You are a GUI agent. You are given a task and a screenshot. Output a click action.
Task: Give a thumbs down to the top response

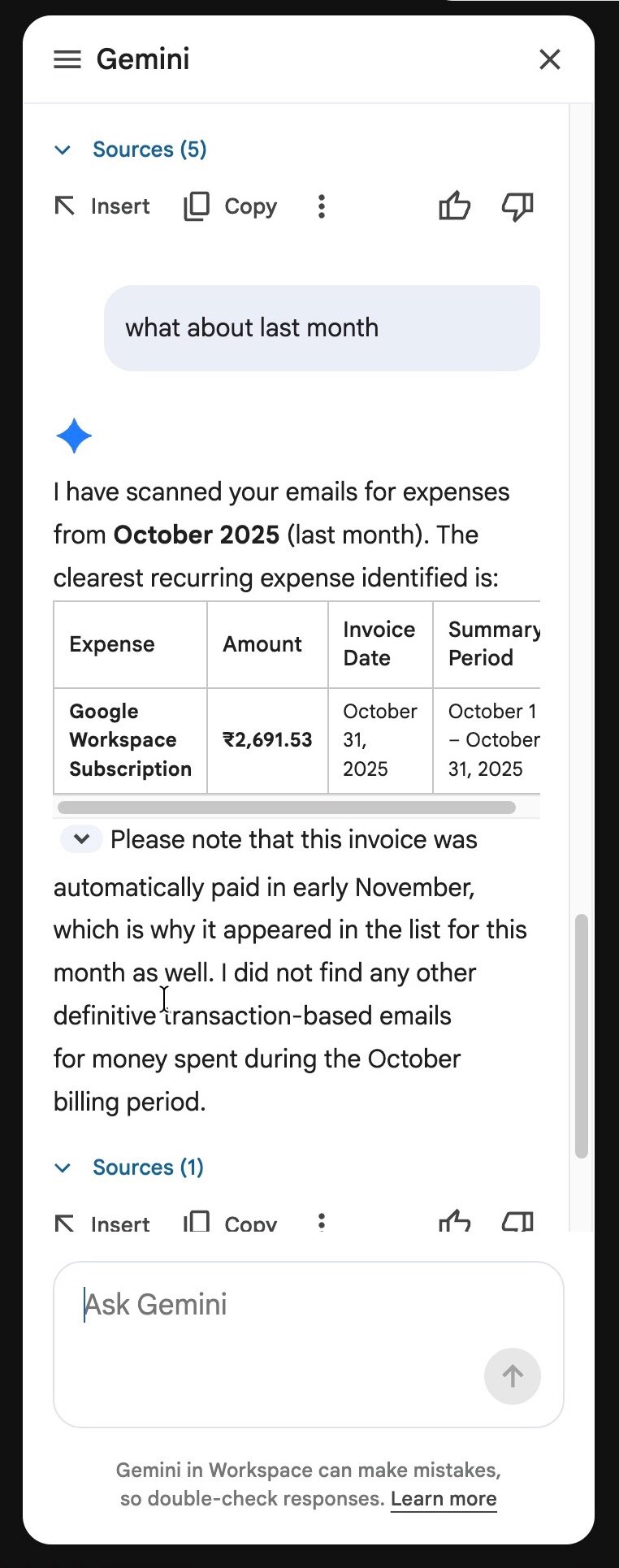coord(517,206)
